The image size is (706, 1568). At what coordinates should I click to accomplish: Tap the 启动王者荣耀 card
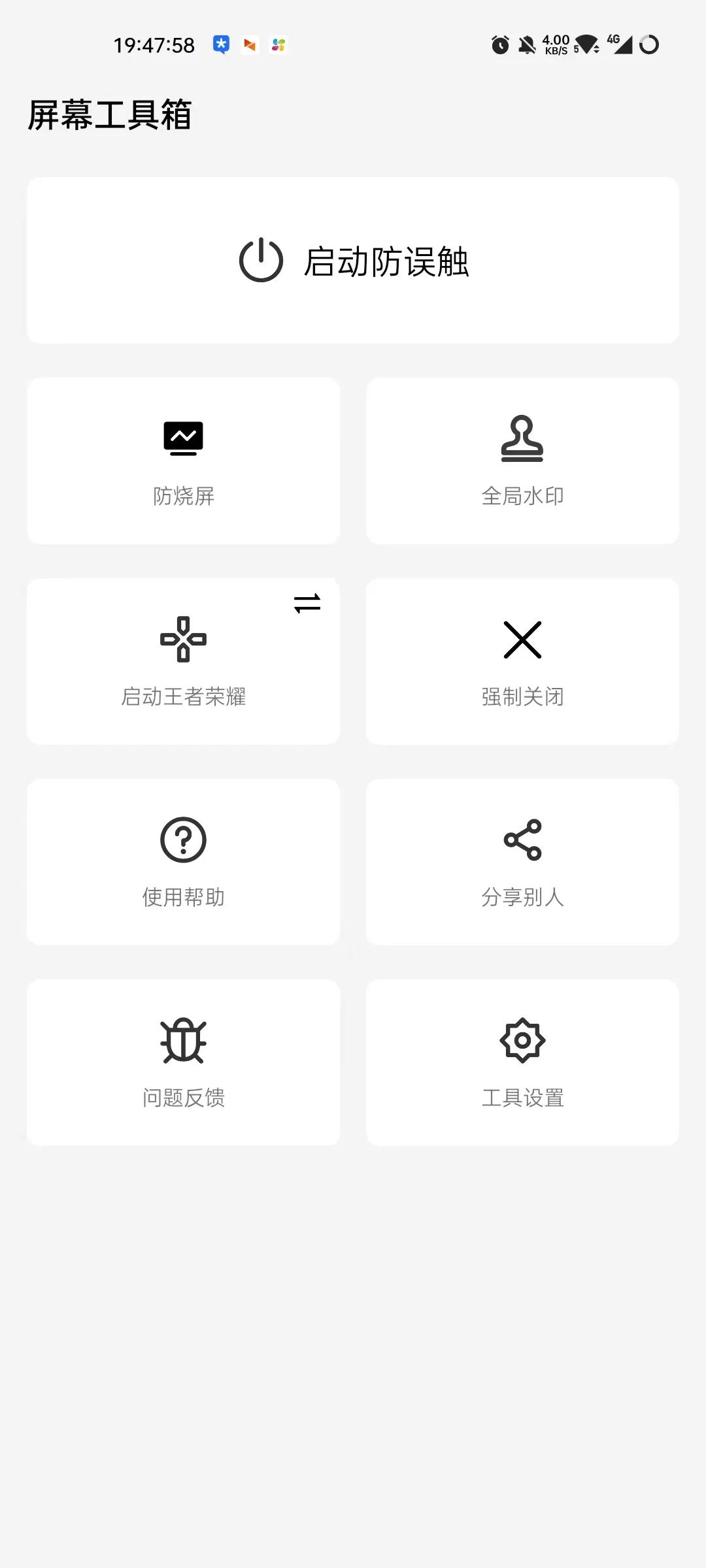click(183, 661)
